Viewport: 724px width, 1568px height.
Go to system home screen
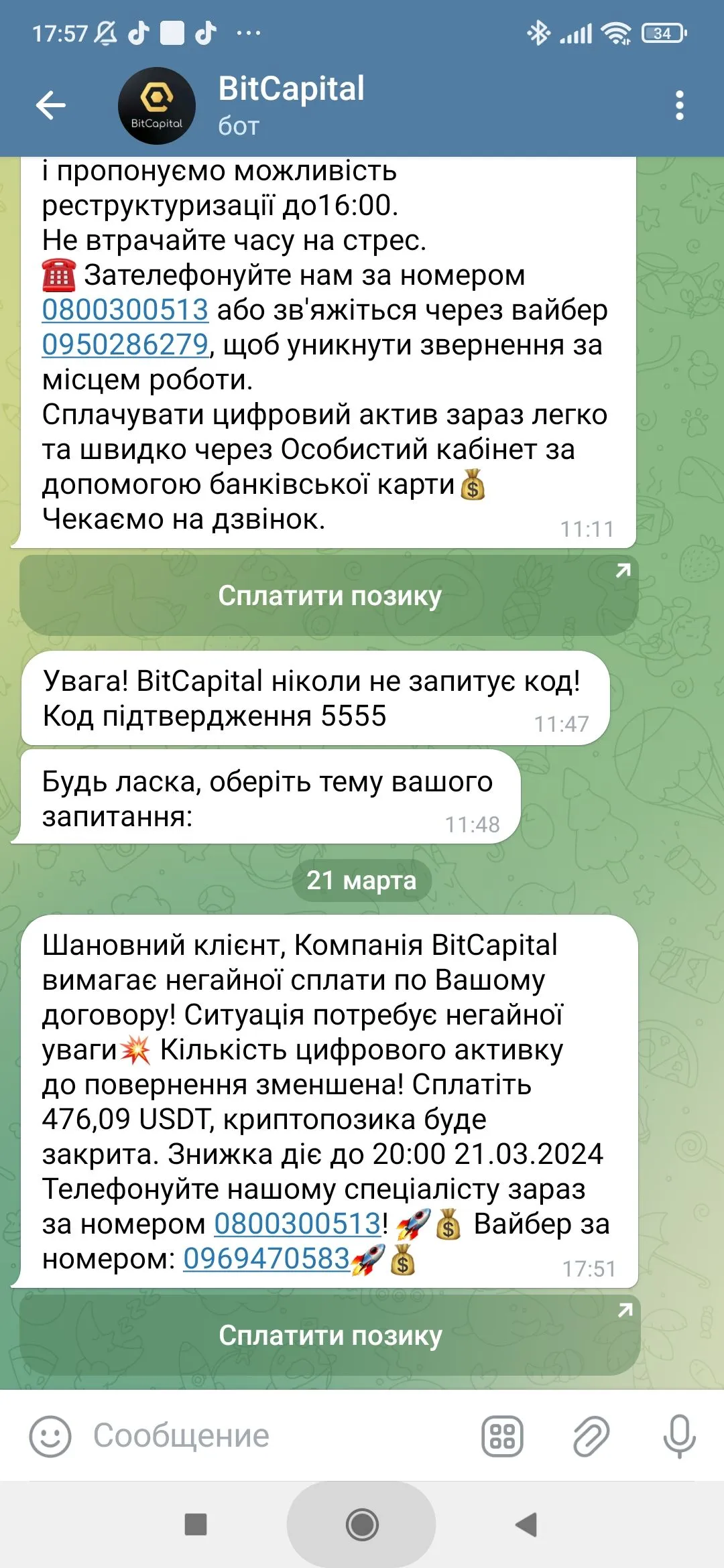pos(362,1525)
